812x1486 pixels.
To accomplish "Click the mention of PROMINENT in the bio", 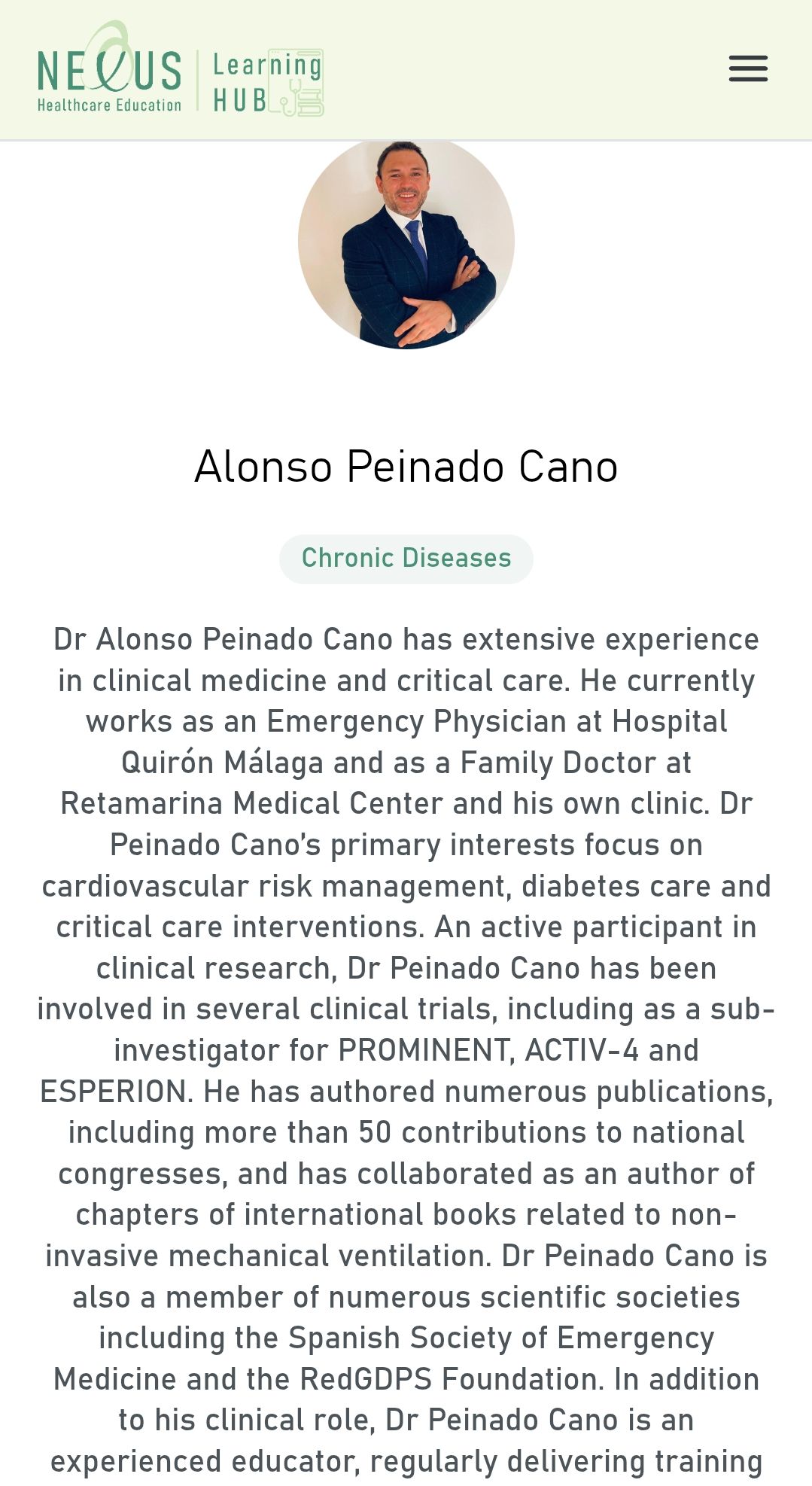I will click(426, 1049).
